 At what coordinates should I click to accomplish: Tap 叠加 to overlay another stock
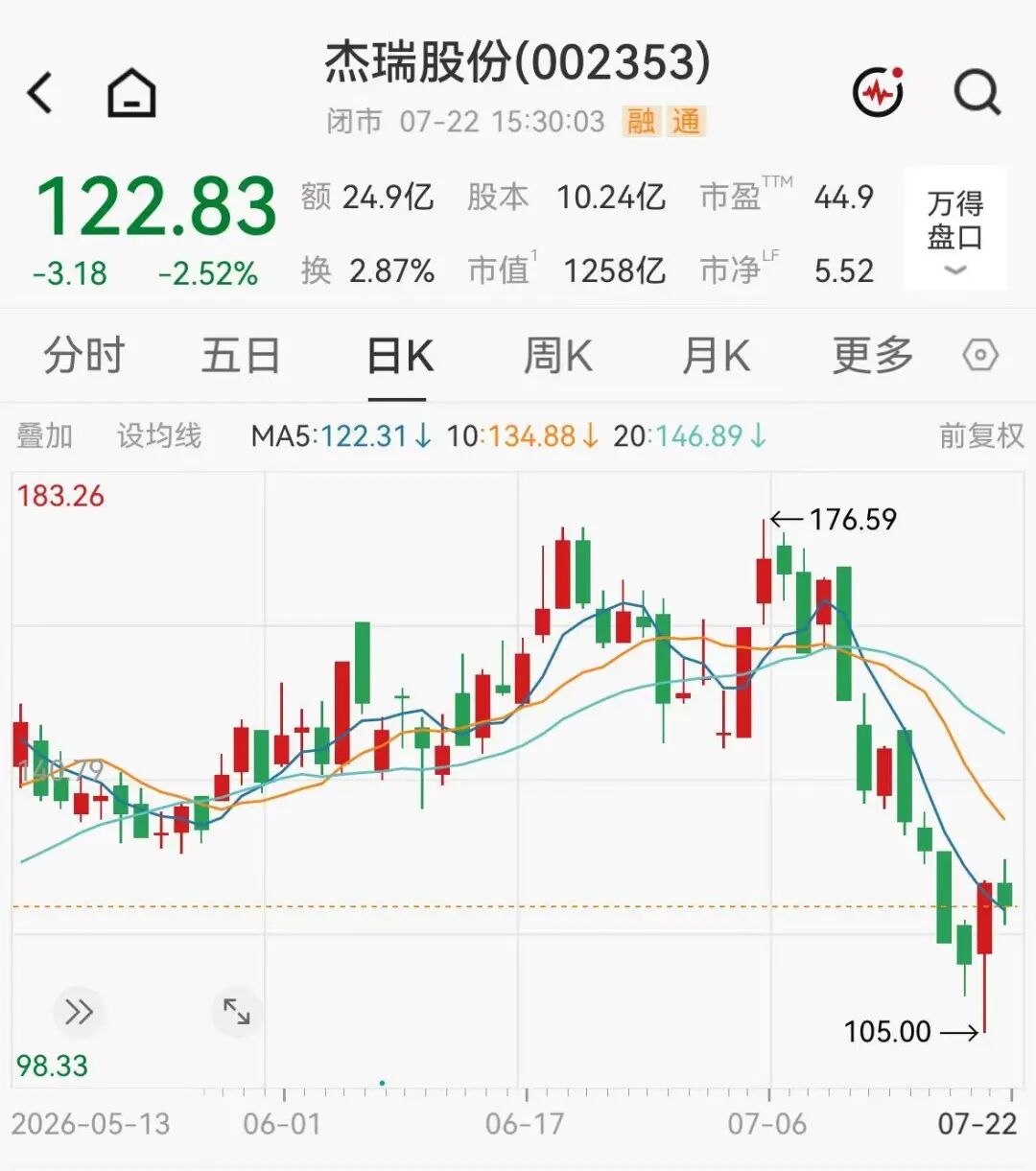(44, 436)
